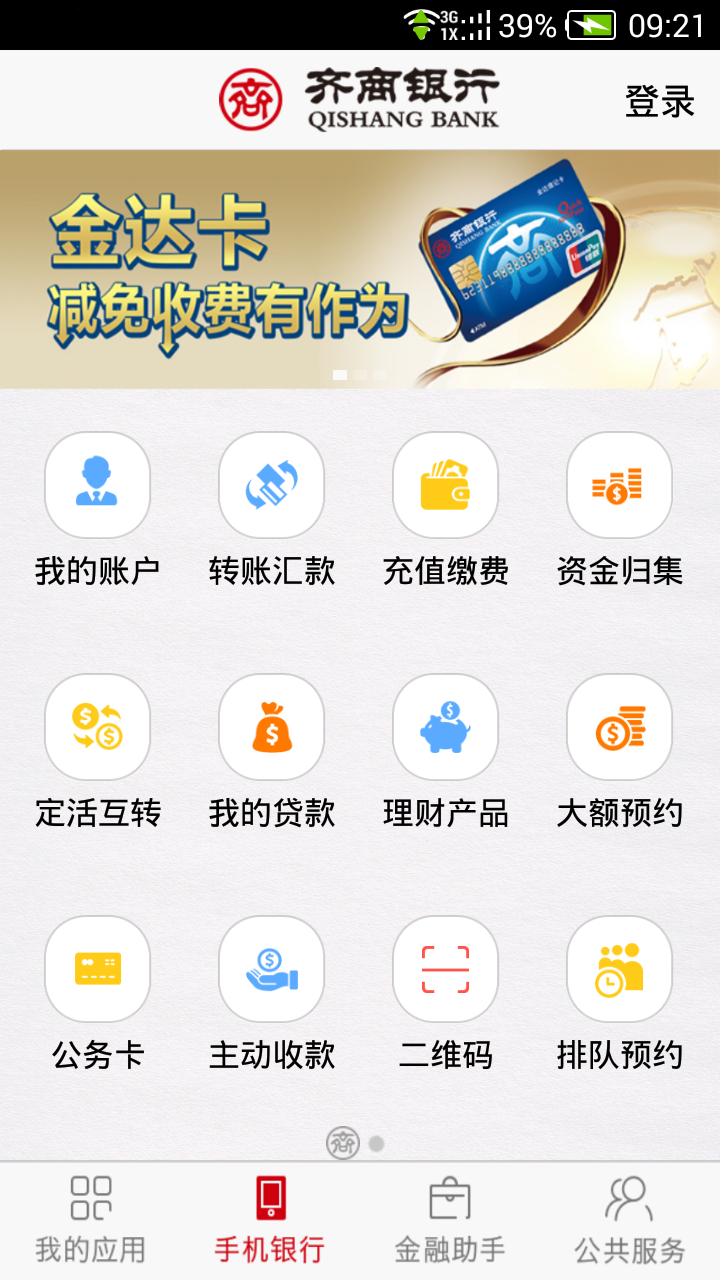The width and height of the screenshot is (720, 1280).
Task: Switch to the 手机银行 tab
Action: (x=270, y=1220)
